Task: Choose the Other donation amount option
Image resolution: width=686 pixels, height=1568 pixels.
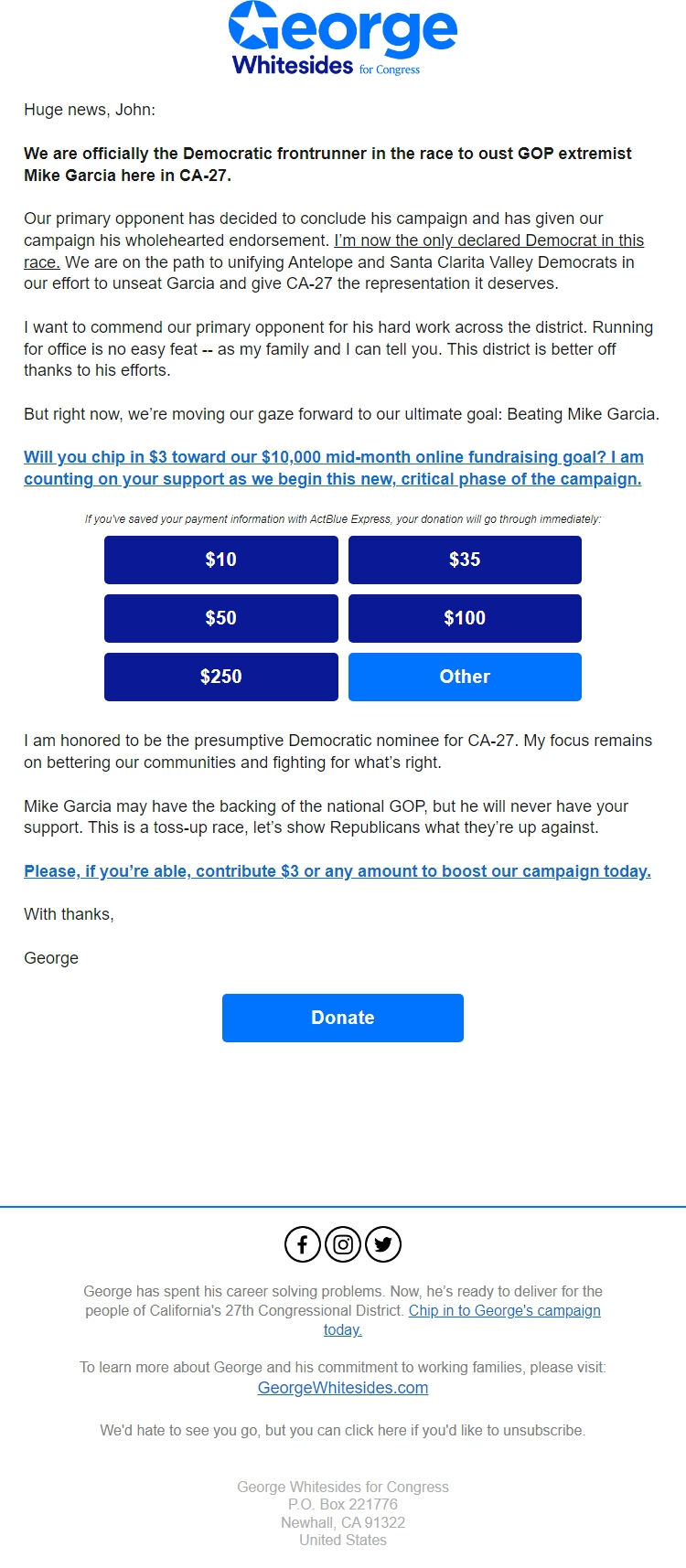Action: (465, 677)
